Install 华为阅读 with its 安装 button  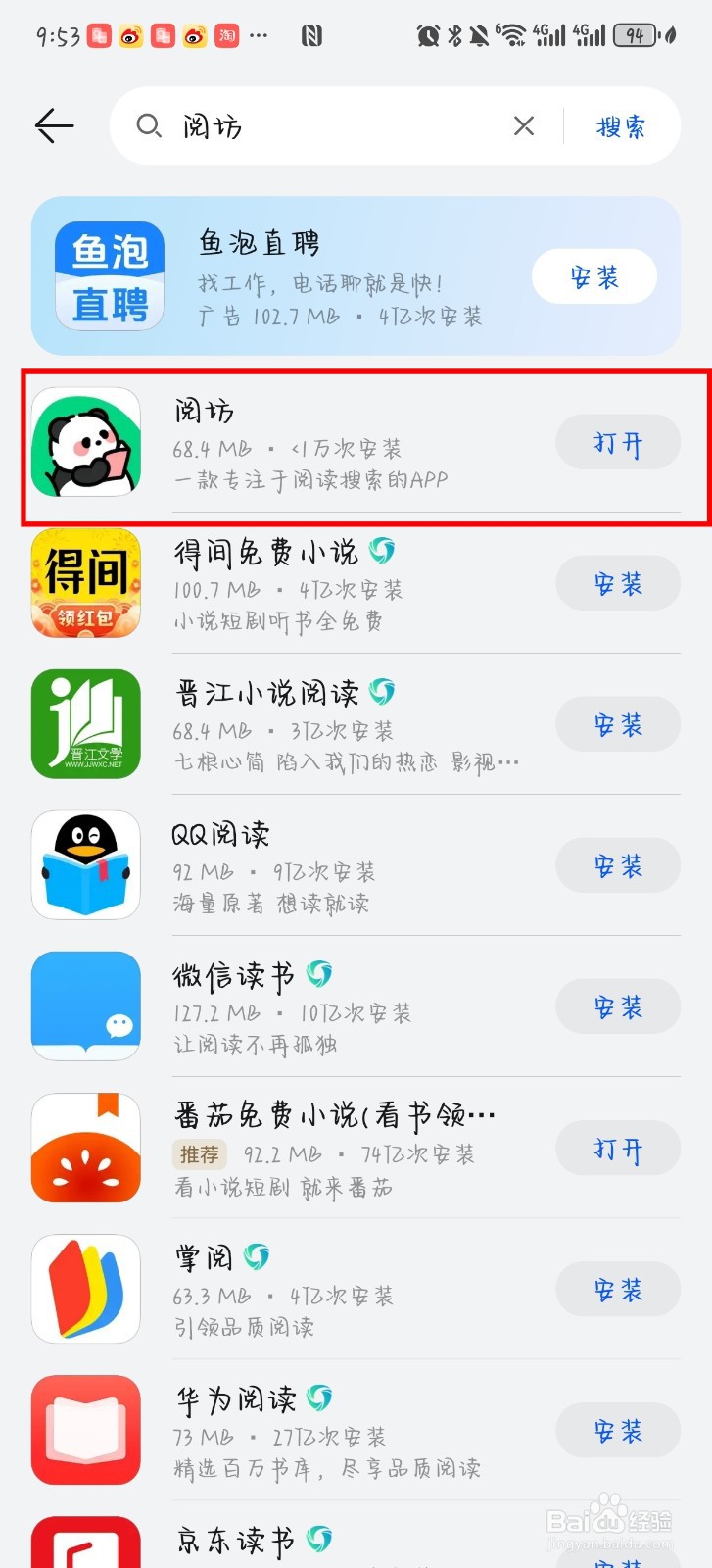[617, 1430]
